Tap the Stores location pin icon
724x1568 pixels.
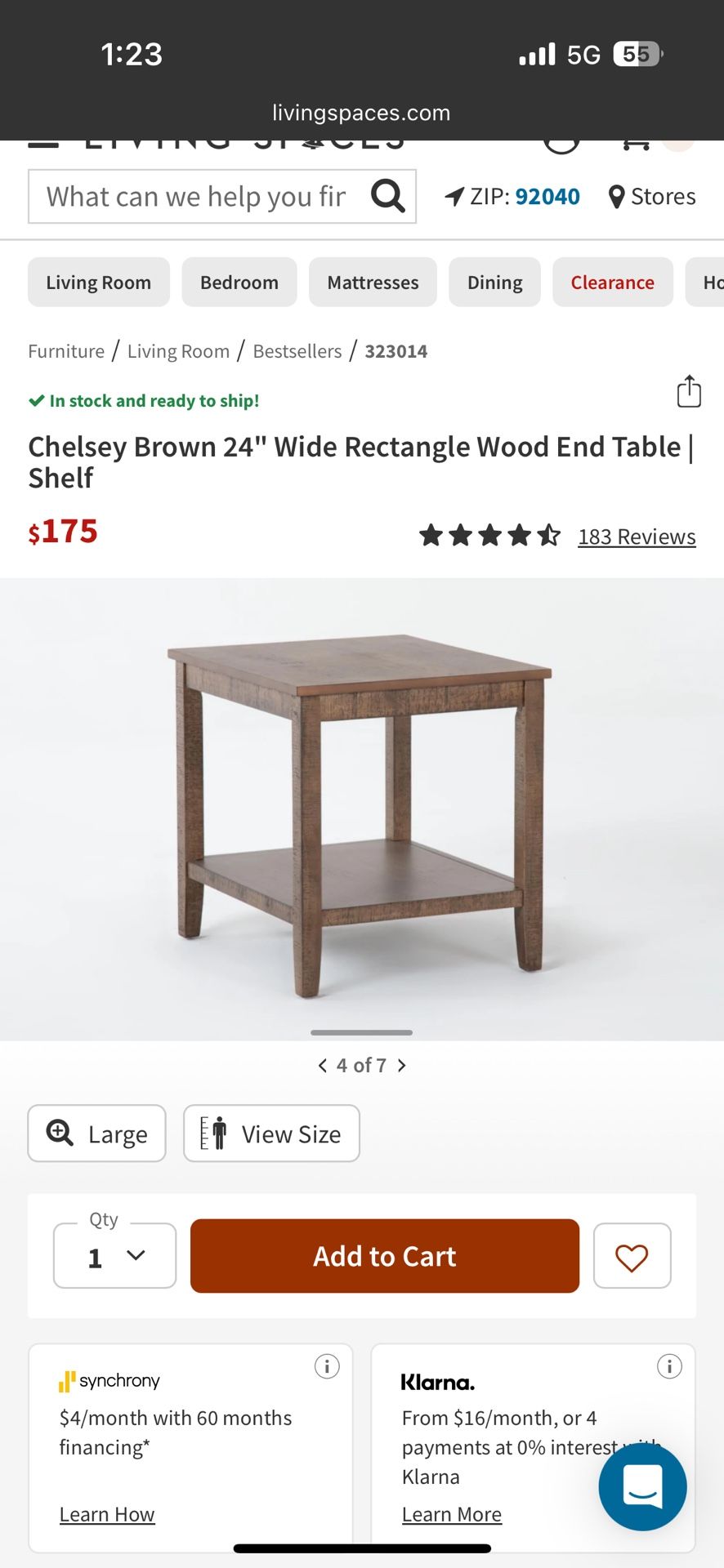[617, 196]
